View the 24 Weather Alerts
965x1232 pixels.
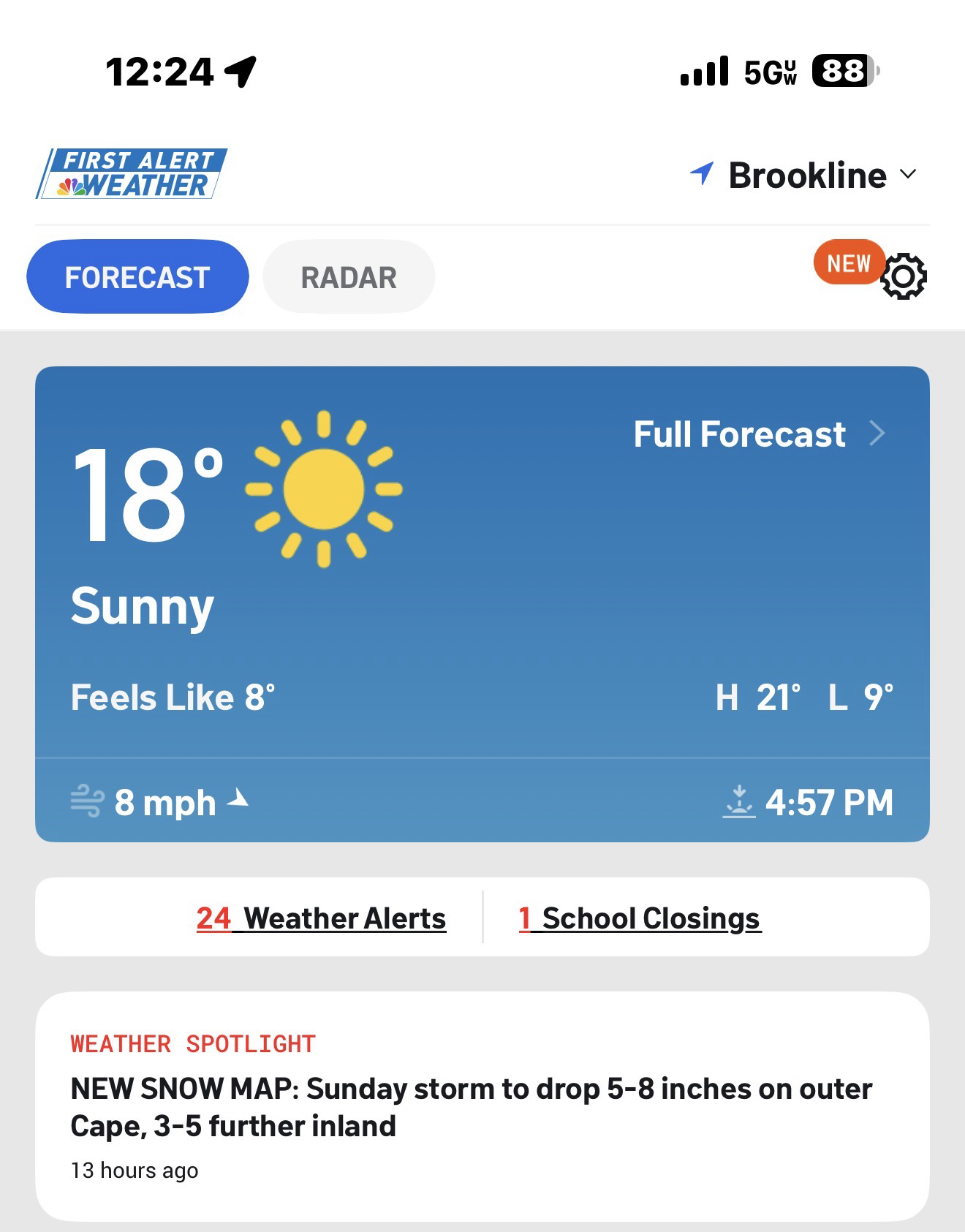coord(321,918)
